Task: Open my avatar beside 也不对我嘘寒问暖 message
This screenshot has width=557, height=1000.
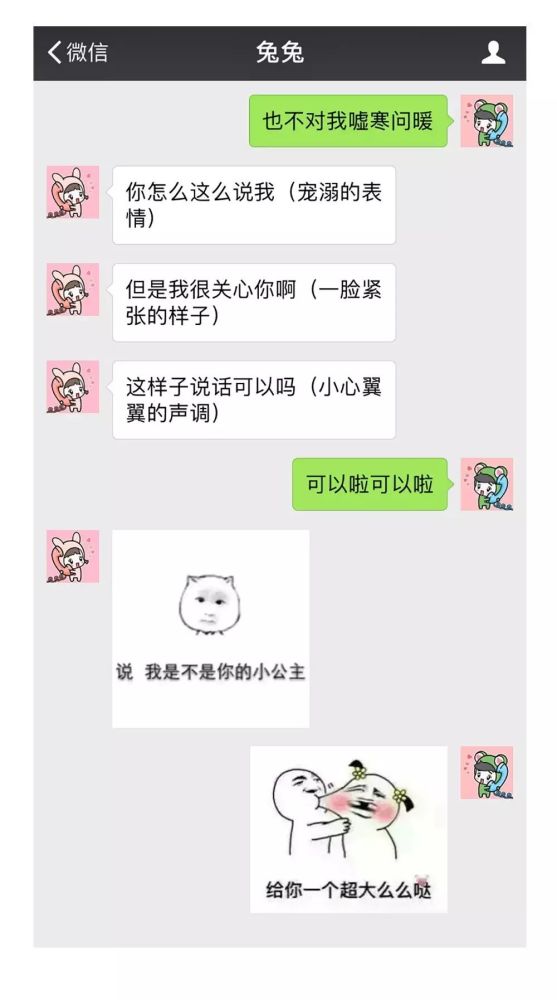Action: tap(487, 121)
